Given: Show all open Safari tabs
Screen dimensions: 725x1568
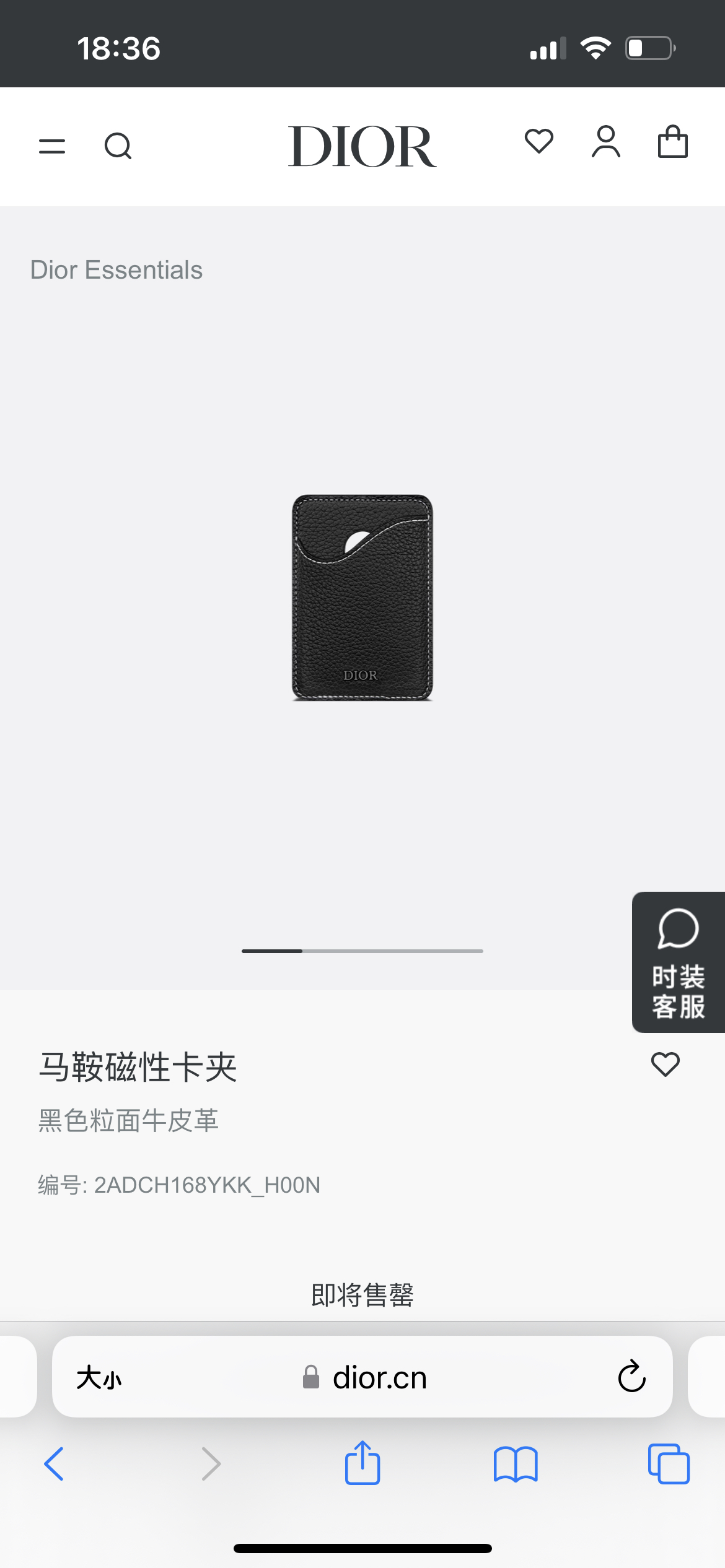Looking at the screenshot, I should pos(668,1464).
